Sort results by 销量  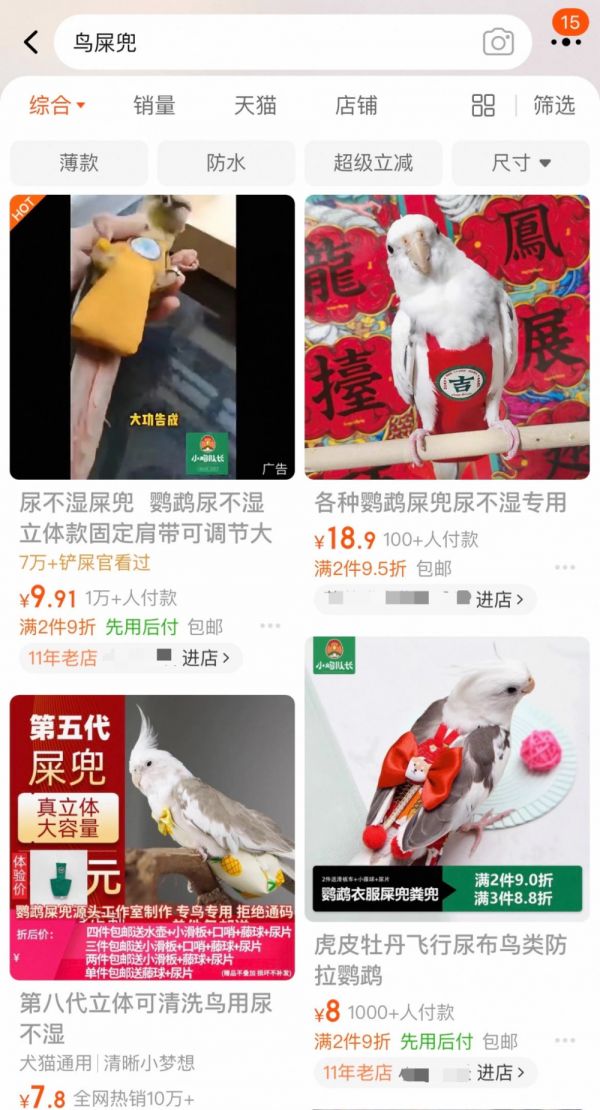[x=154, y=105]
